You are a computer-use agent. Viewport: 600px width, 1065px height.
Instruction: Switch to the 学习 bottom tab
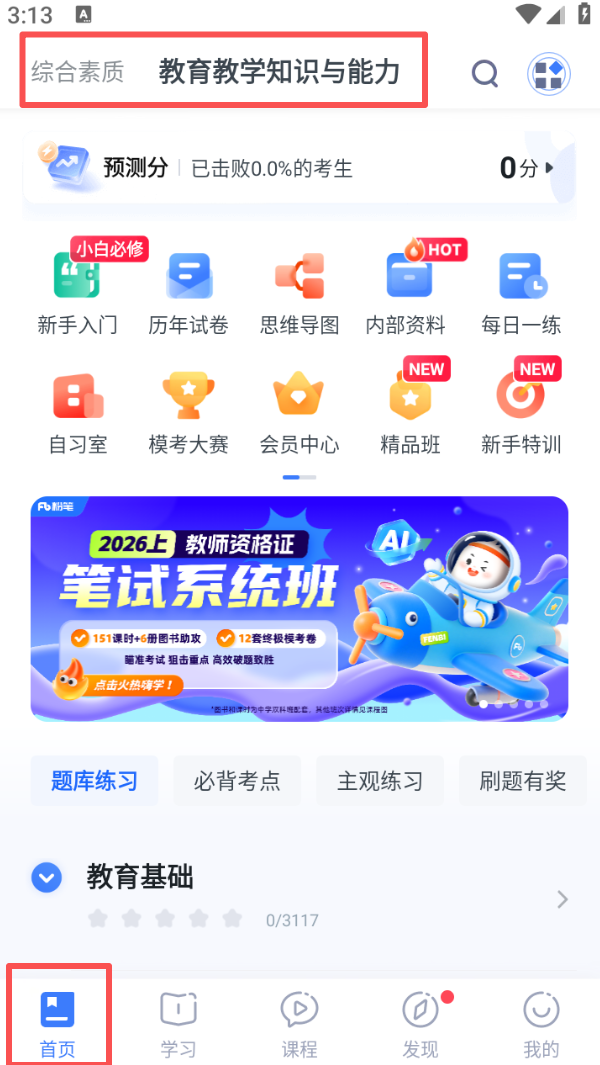tap(178, 1024)
